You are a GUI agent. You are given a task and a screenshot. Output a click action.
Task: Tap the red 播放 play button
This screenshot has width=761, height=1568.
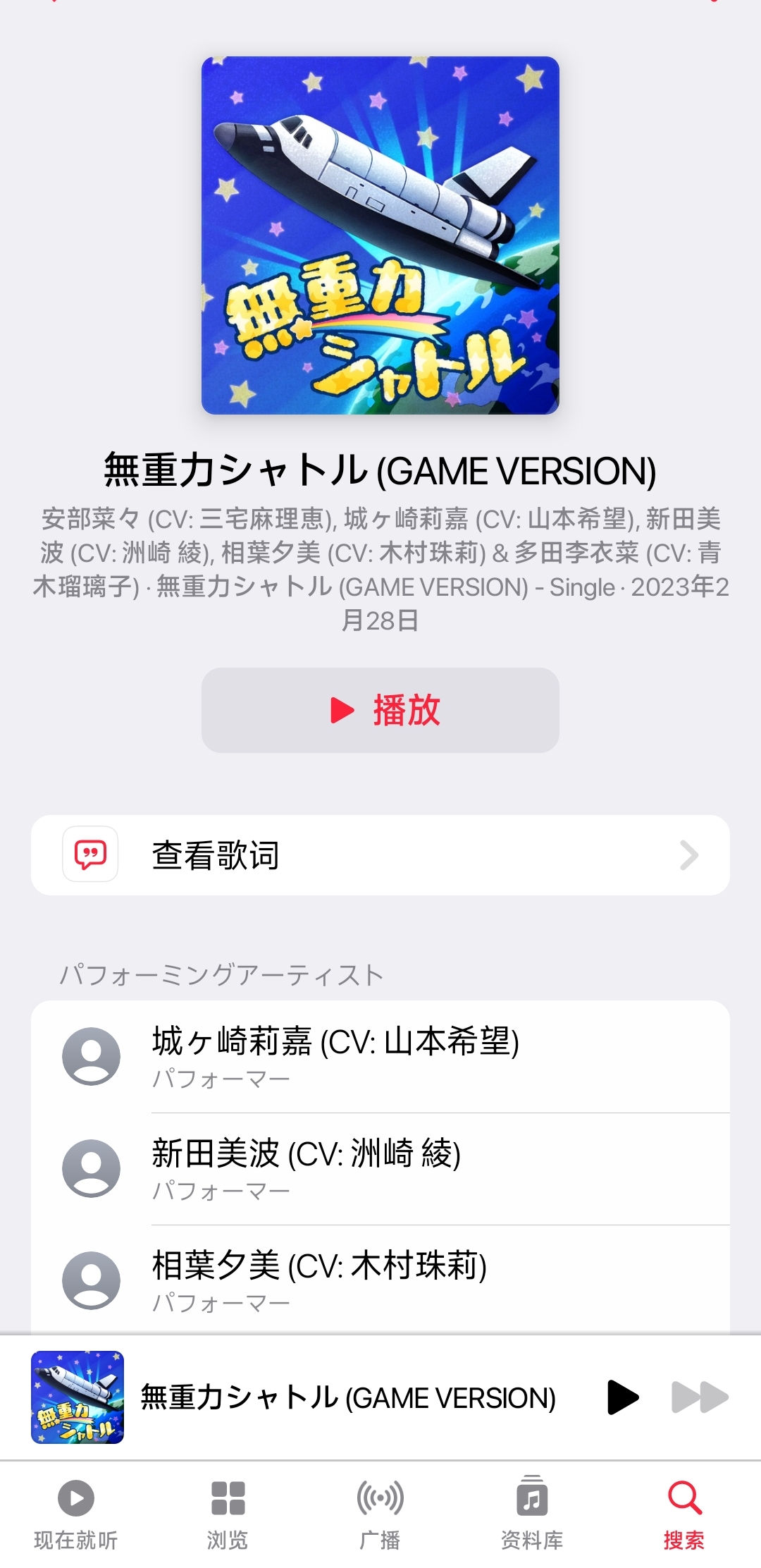tap(380, 710)
